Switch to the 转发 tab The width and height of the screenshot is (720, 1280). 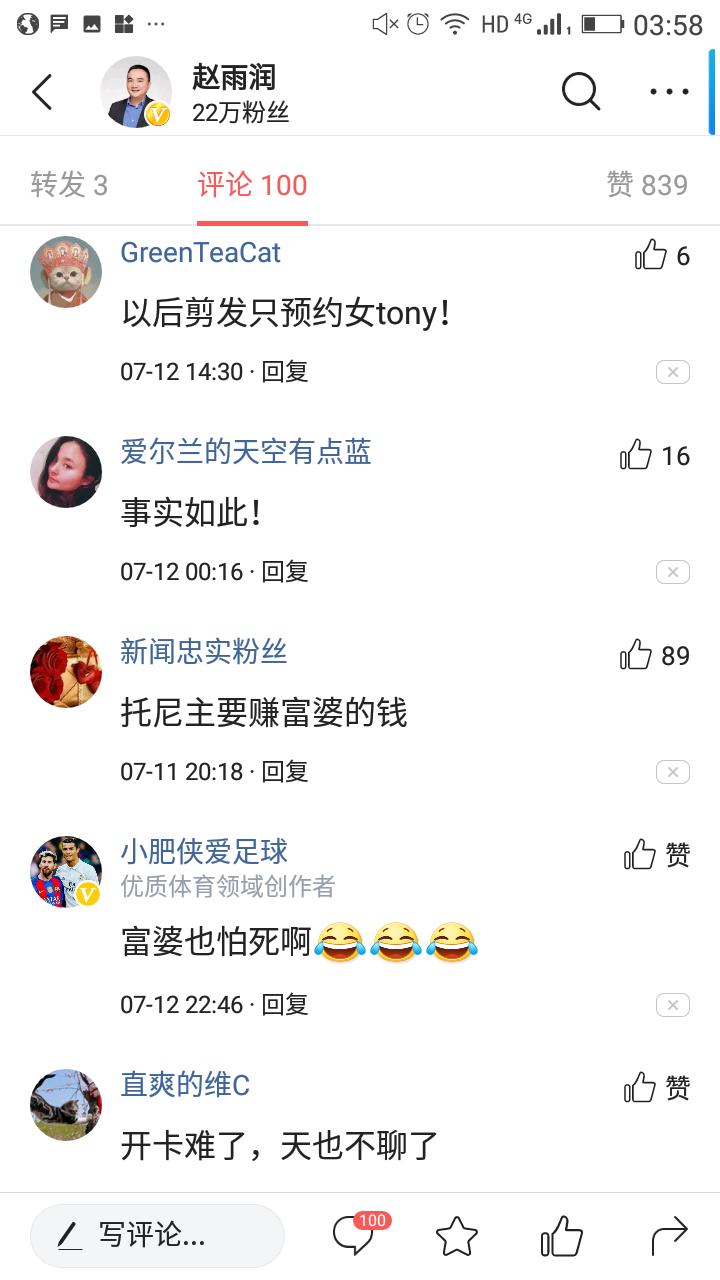[x=69, y=185]
